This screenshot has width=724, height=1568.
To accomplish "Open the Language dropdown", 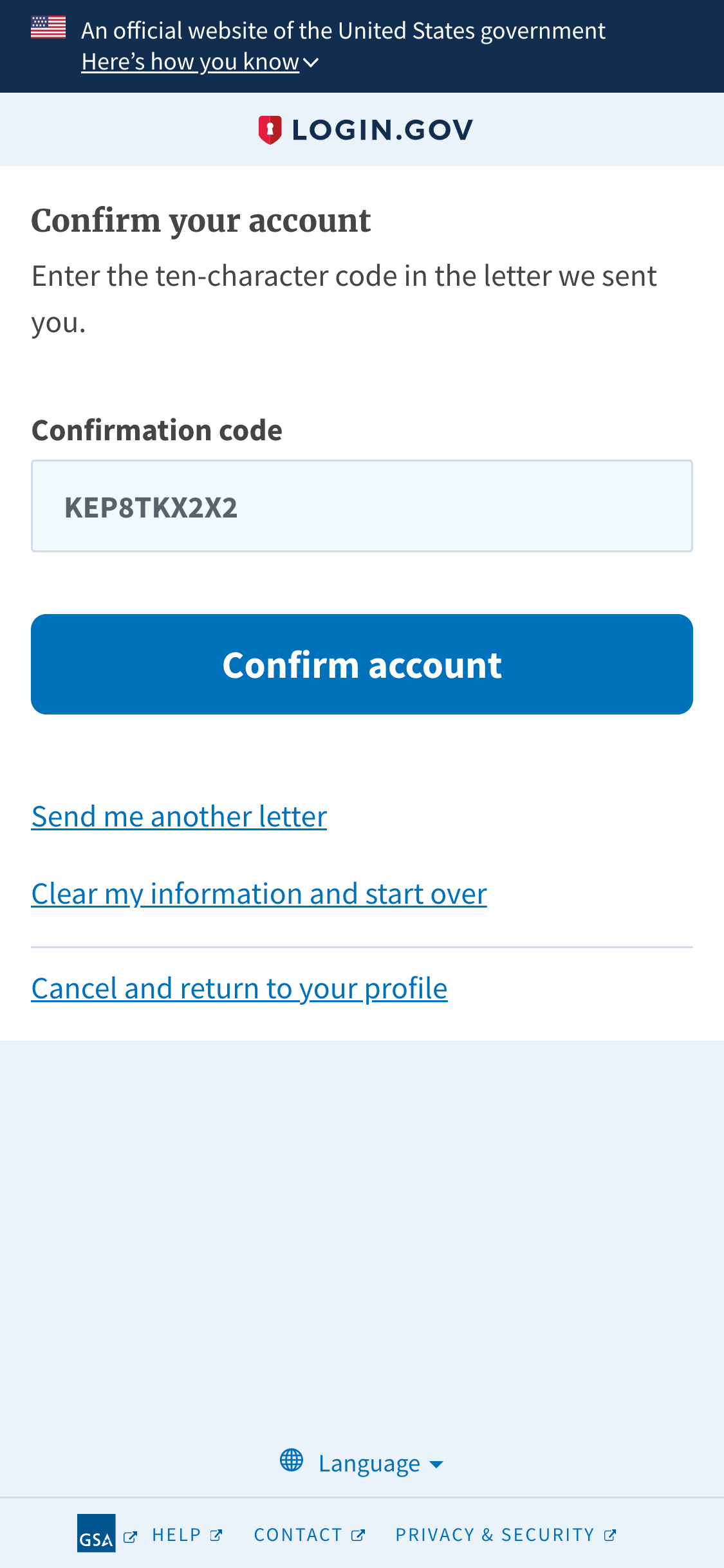I will pyautogui.click(x=362, y=1463).
